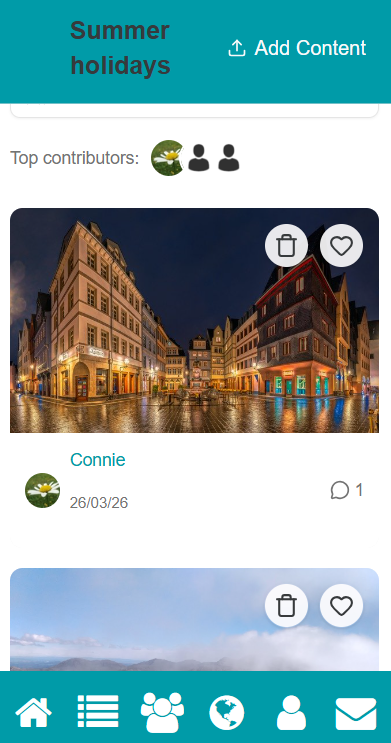Screen dimensions: 391x743
Task: Like the cloudy mountain photo
Action: (x=341, y=606)
